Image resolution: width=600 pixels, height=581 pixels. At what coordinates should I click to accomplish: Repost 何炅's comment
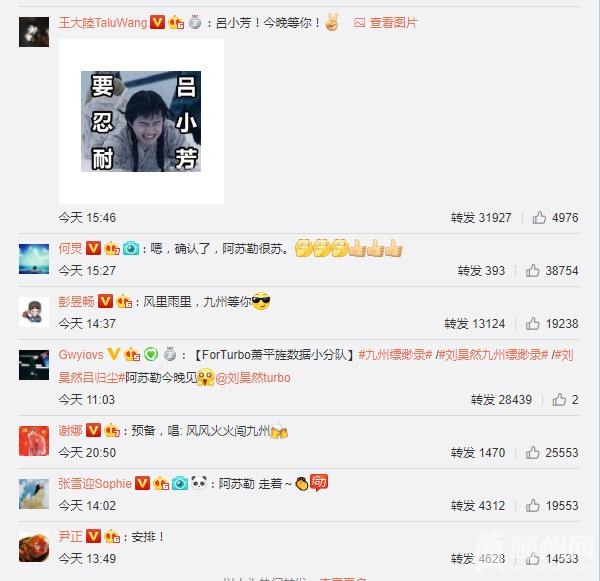click(x=481, y=271)
